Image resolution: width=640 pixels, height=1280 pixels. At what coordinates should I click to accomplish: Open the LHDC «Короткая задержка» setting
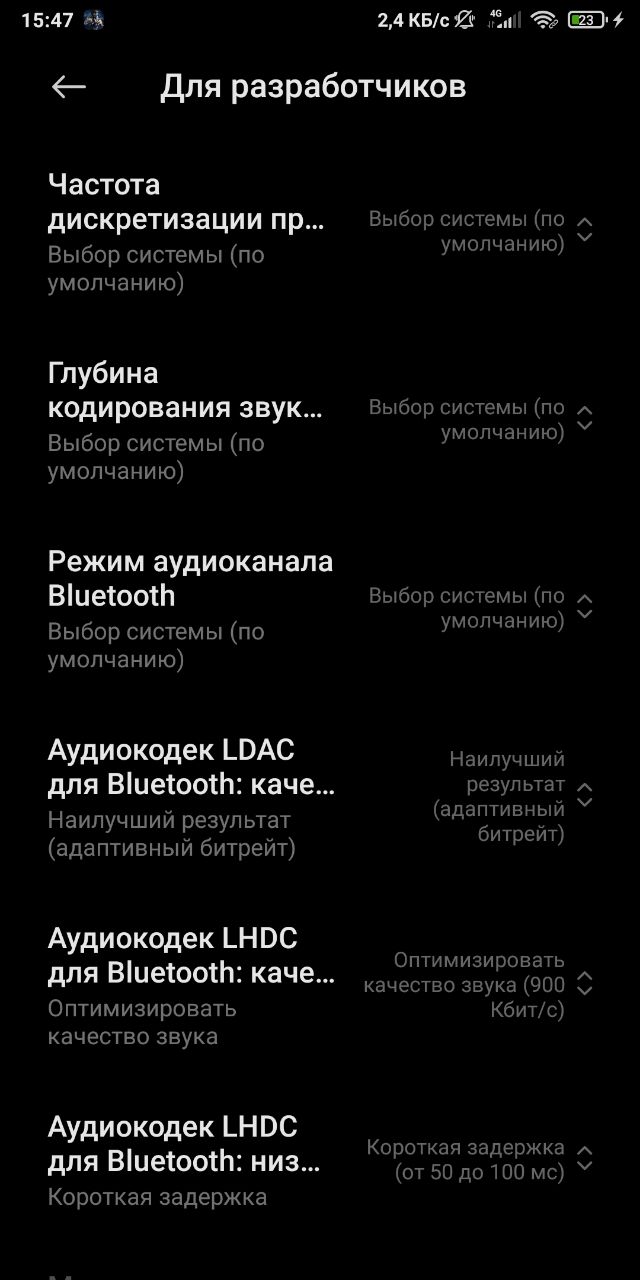point(320,1160)
